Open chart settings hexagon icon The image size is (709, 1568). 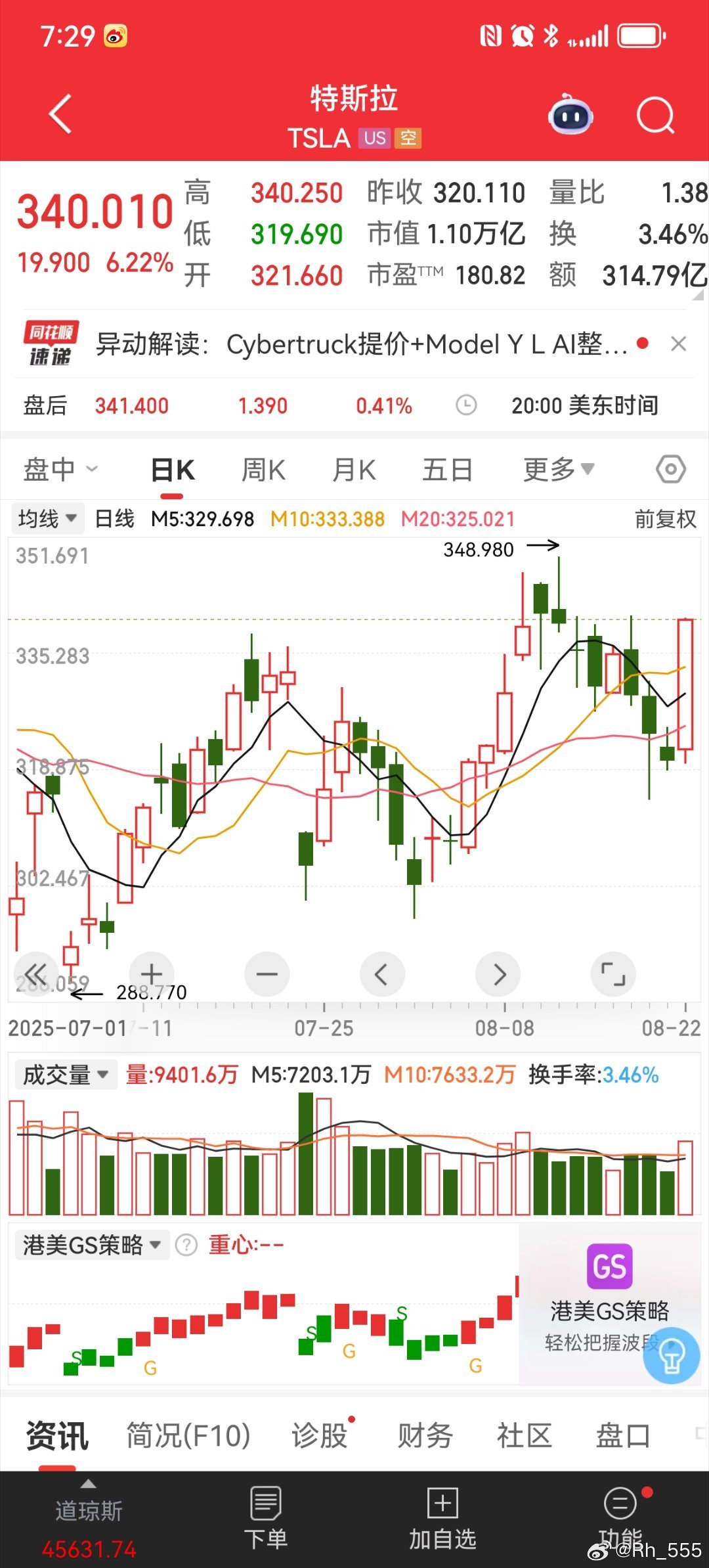point(671,469)
